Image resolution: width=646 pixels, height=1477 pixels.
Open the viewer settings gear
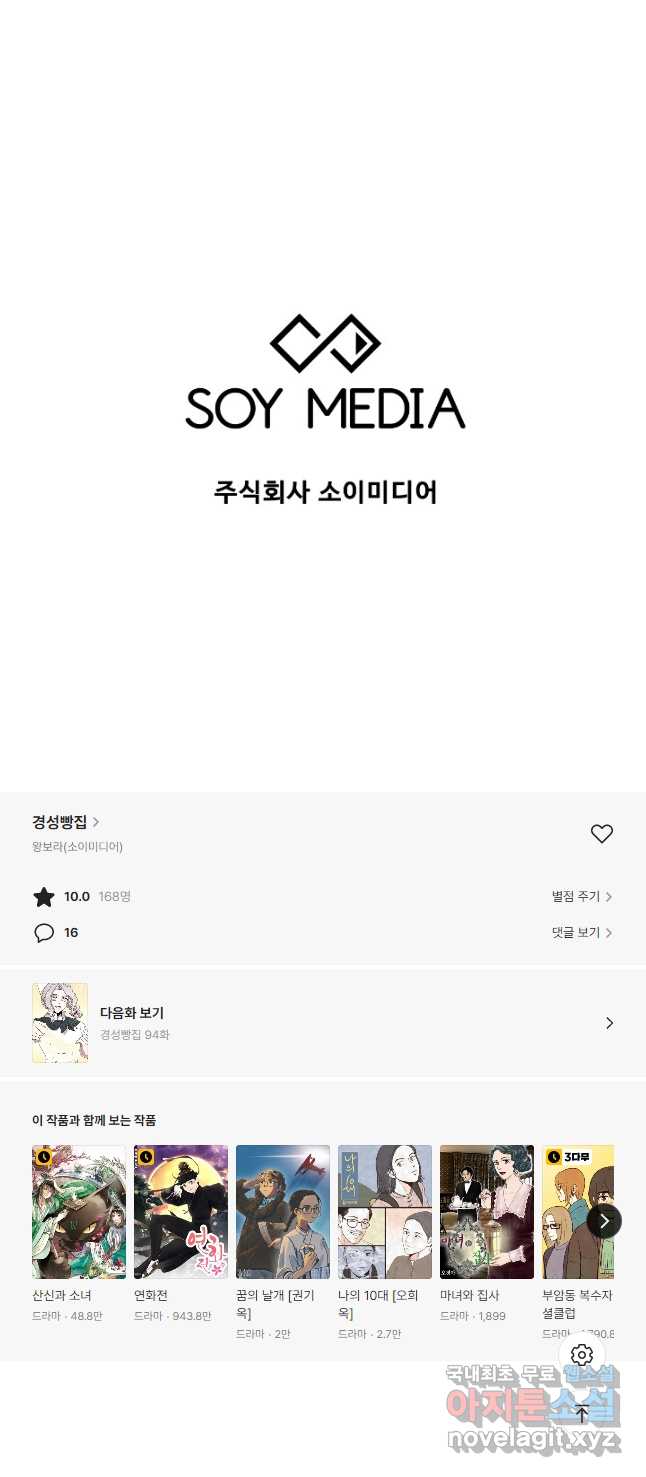click(x=582, y=1355)
